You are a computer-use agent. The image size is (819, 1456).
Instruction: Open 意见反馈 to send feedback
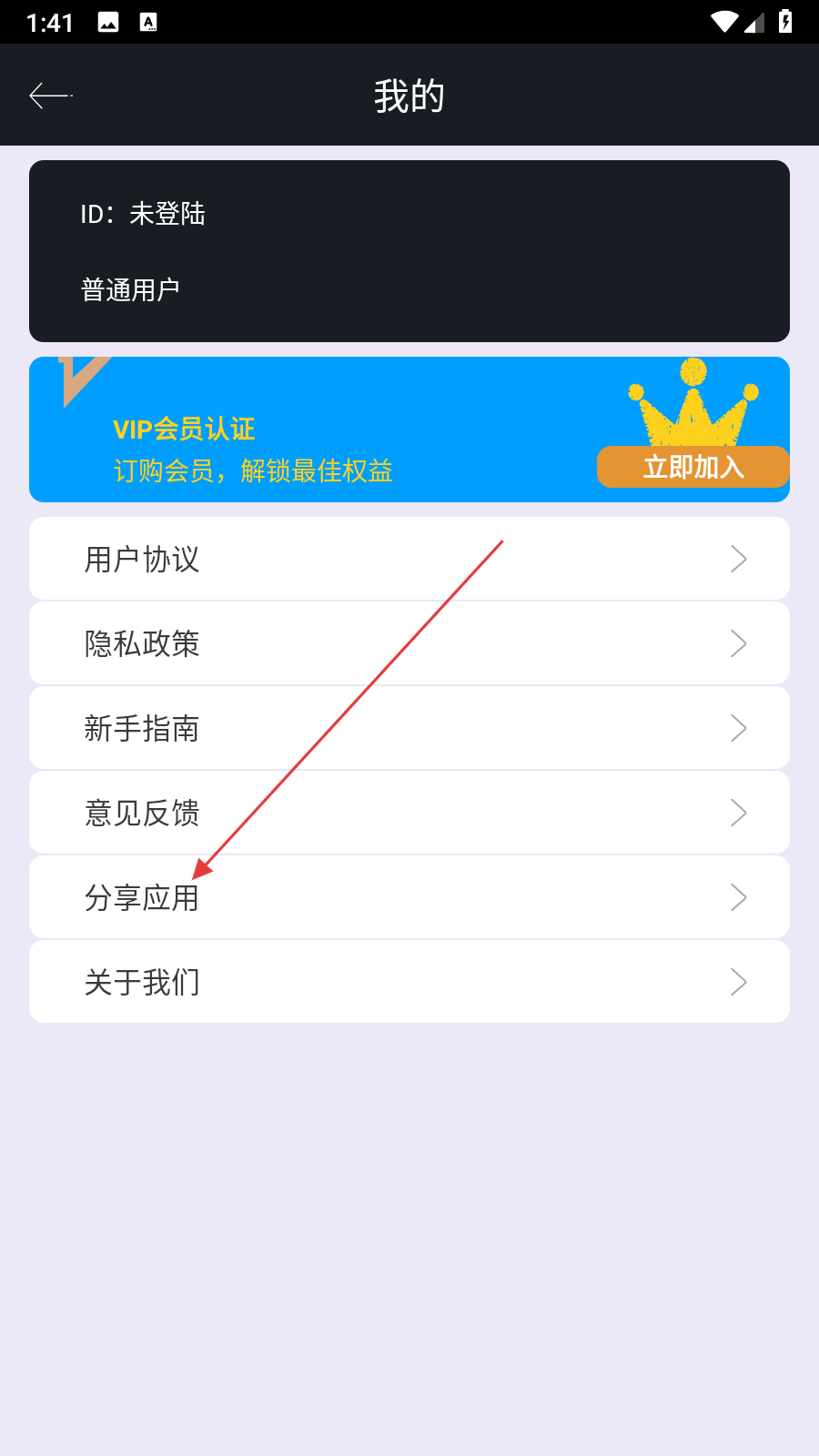click(409, 813)
